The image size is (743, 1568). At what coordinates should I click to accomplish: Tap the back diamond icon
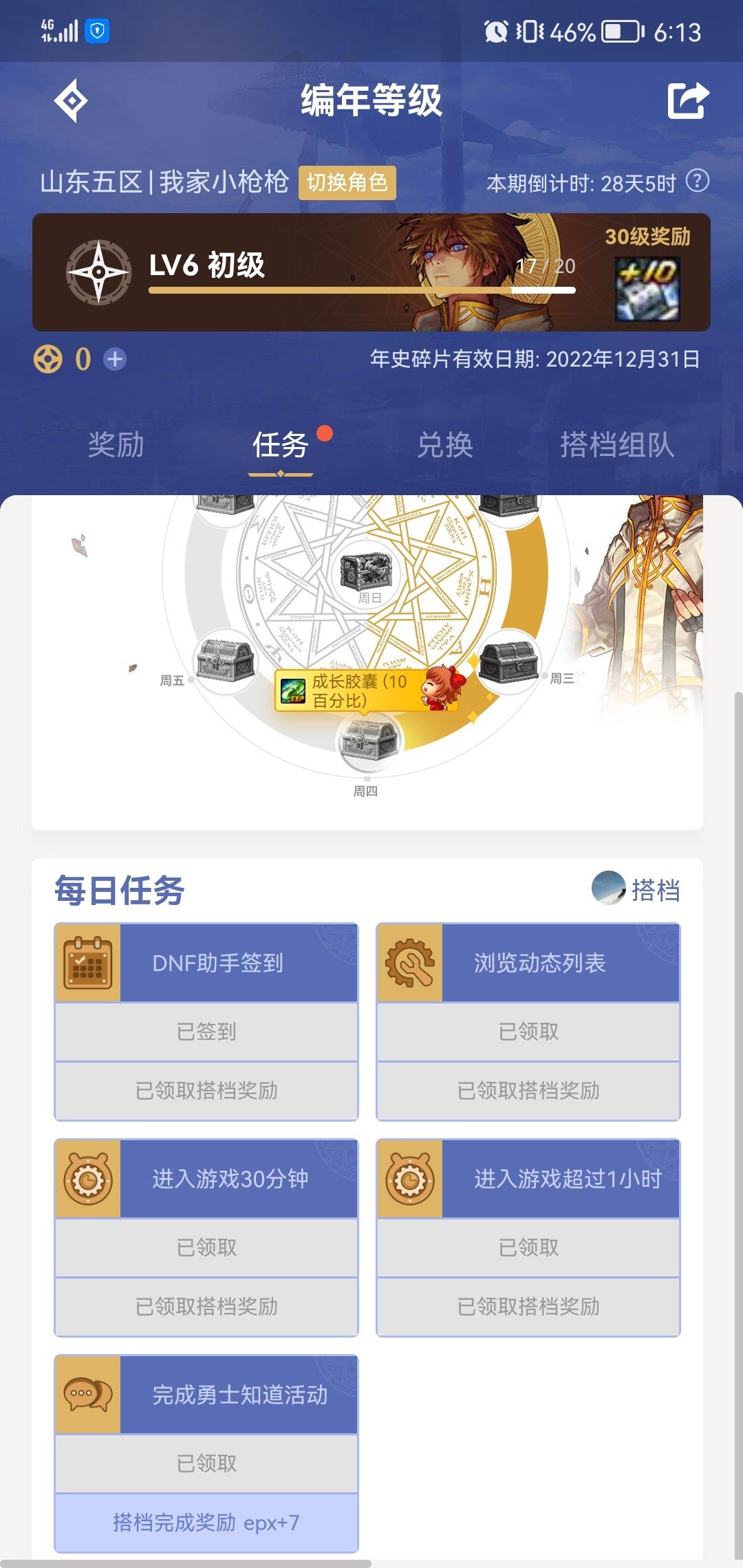click(71, 101)
